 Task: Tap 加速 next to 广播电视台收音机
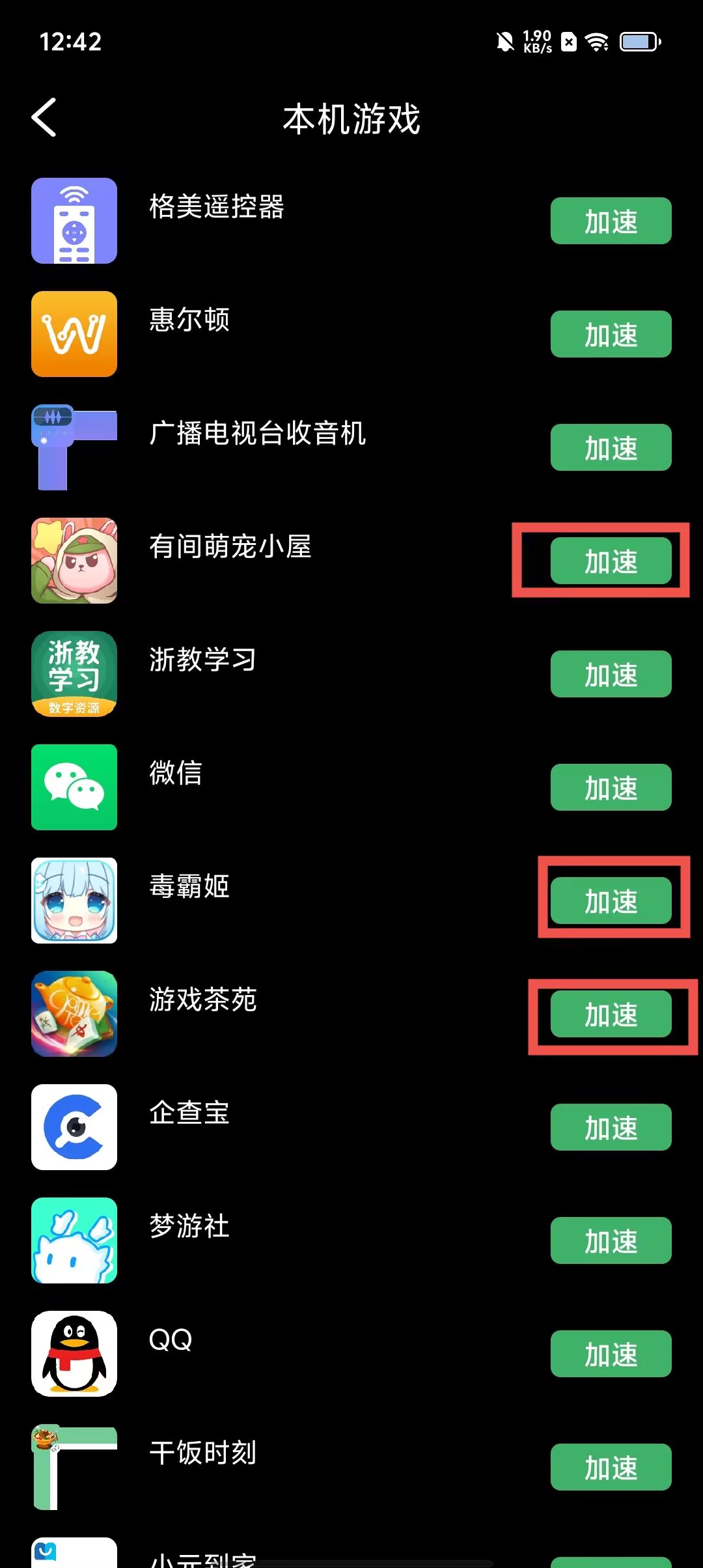[611, 448]
